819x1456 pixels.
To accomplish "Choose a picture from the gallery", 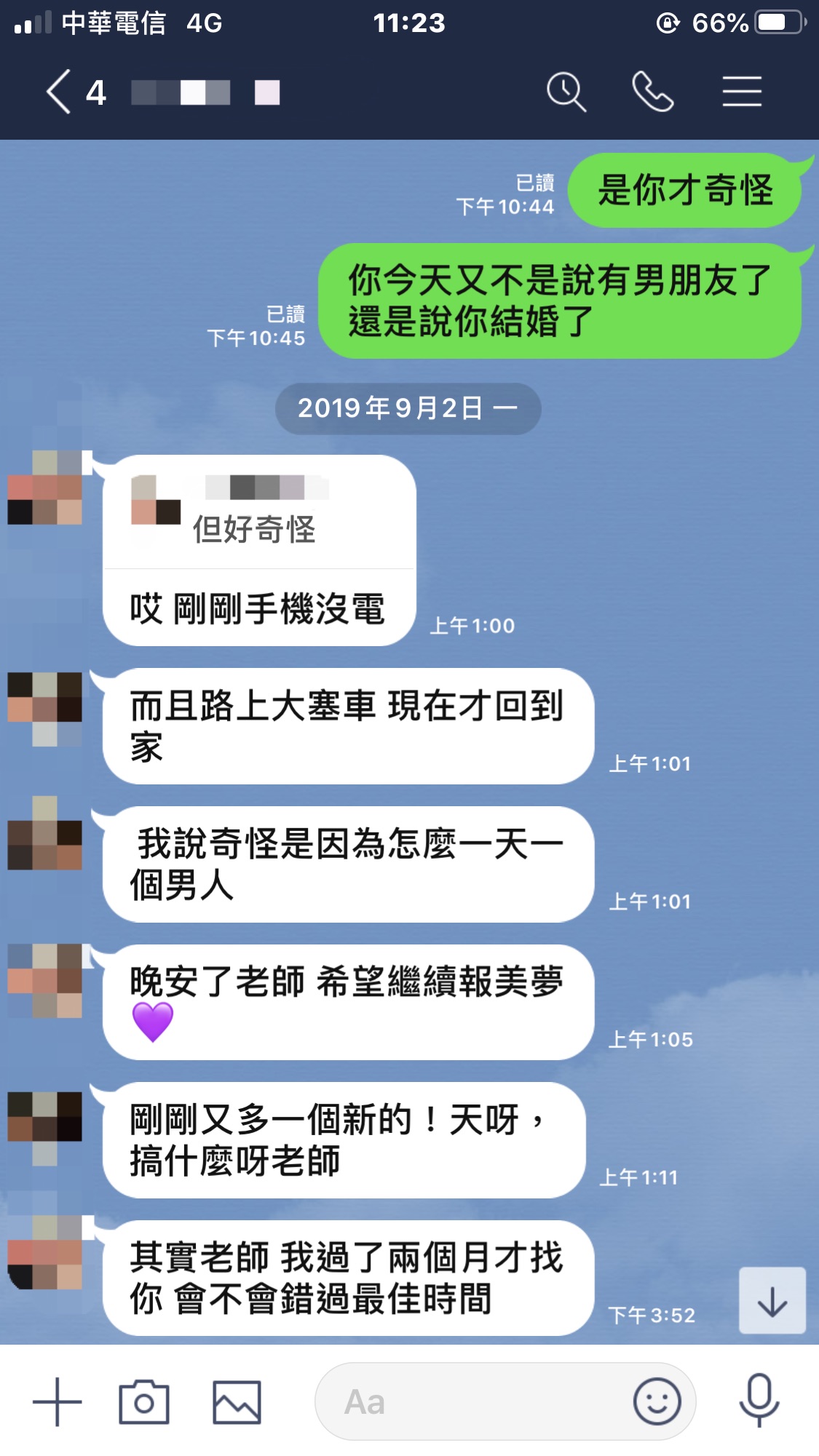I will point(237,1401).
